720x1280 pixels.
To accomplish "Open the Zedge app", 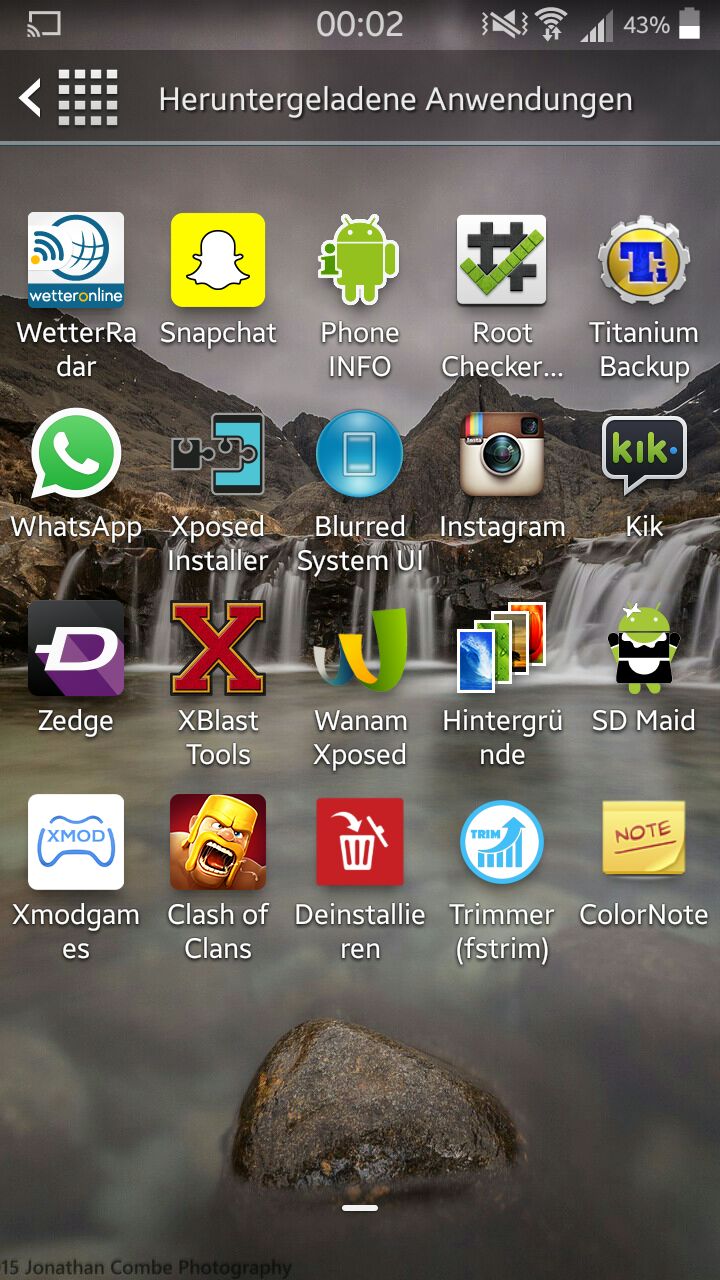I will [x=76, y=648].
